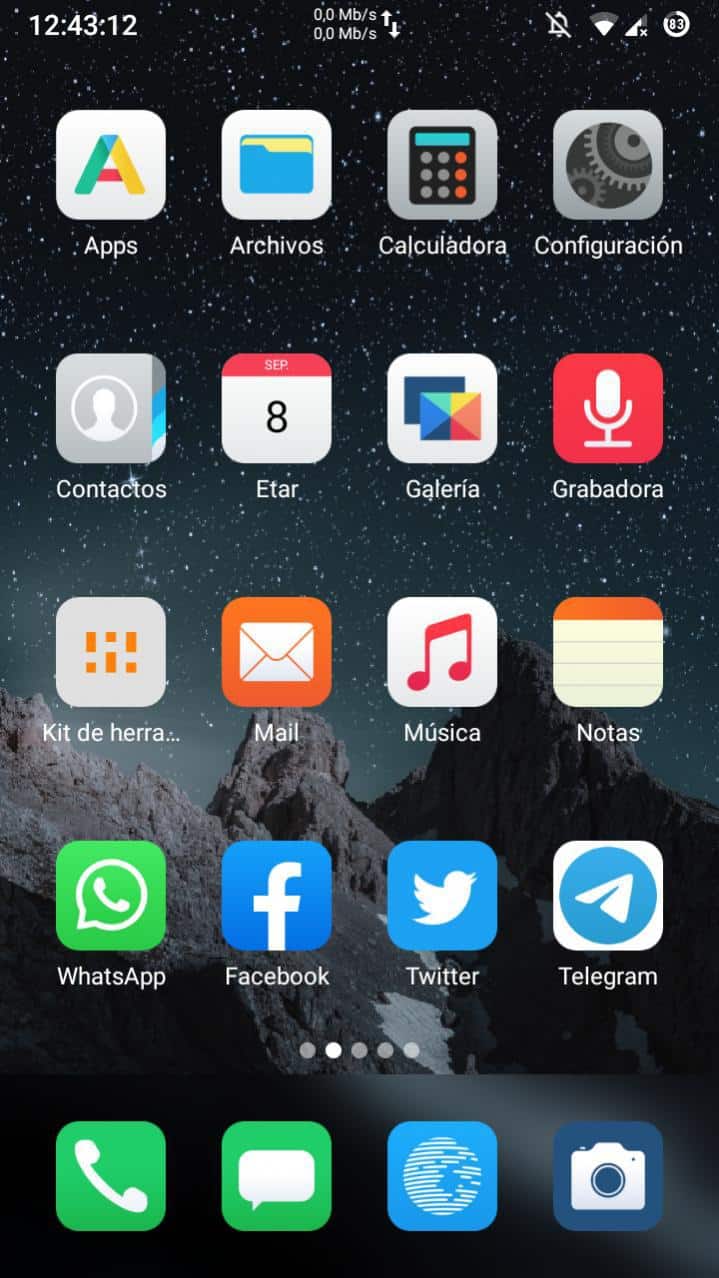The height and width of the screenshot is (1278, 719).
Task: Open the Etar calendar app
Action: click(276, 408)
